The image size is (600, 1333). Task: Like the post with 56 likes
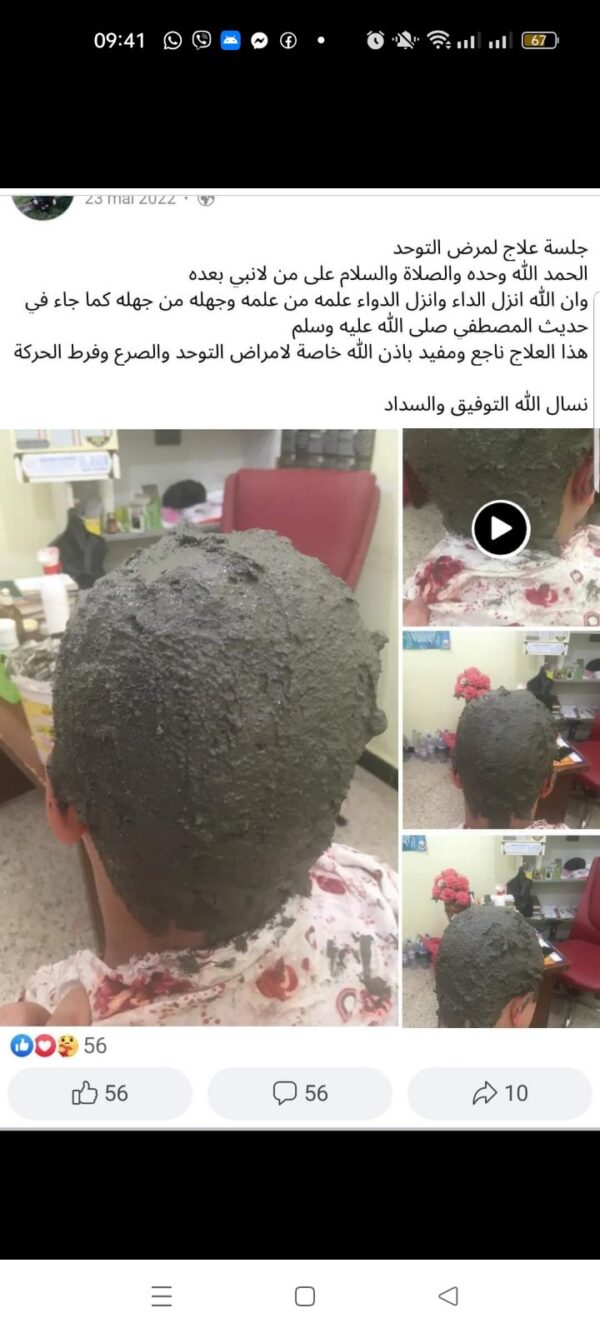100,1093
